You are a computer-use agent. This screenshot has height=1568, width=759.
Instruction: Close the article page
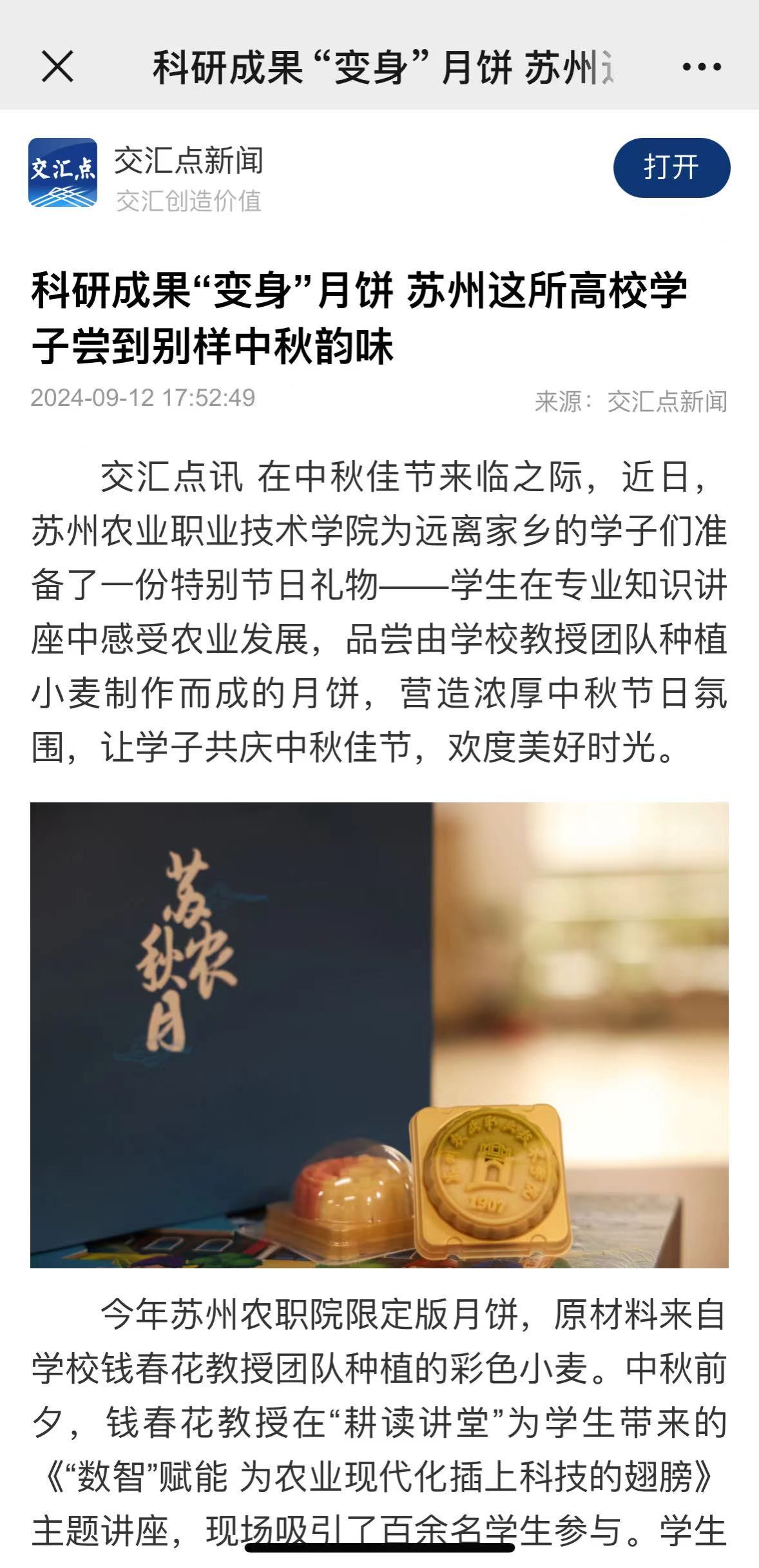pyautogui.click(x=57, y=66)
